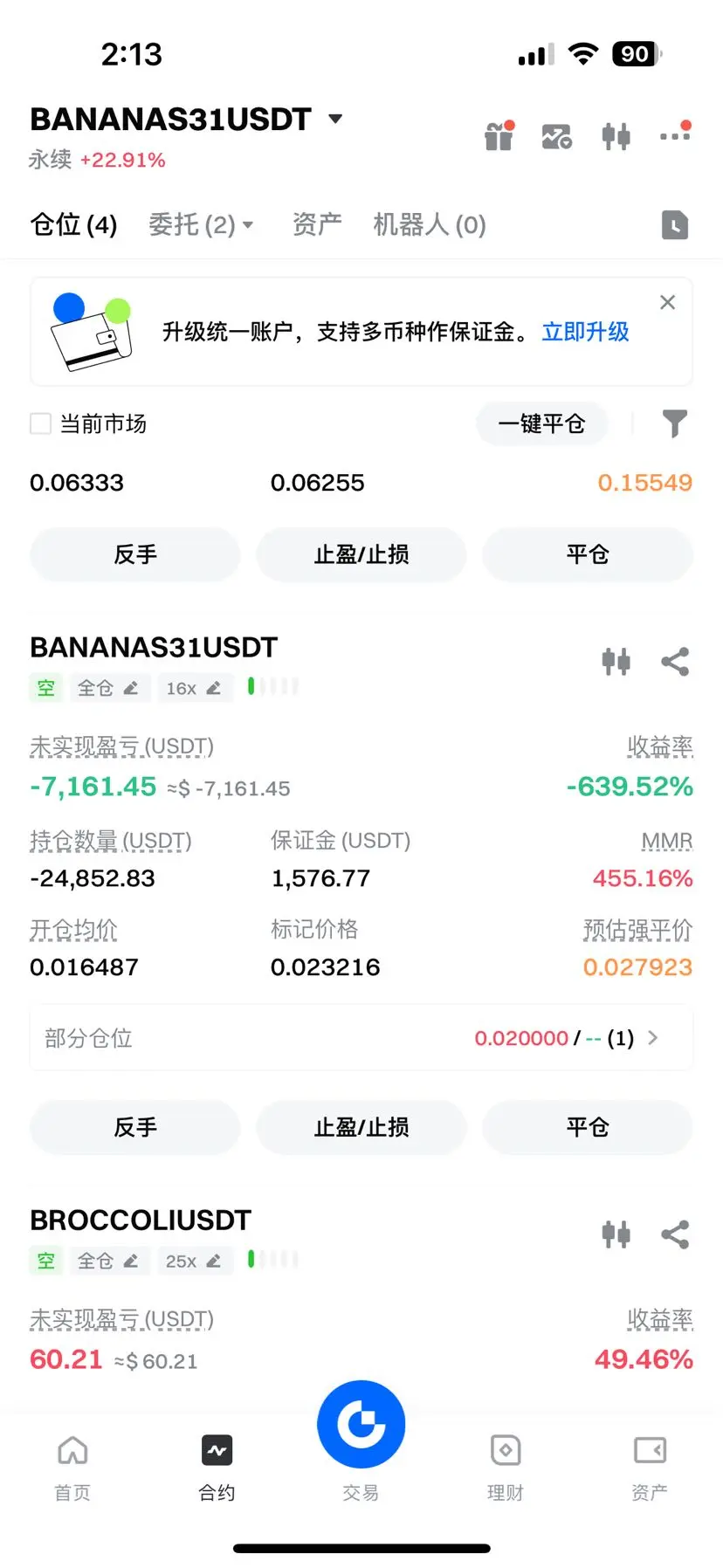The image size is (723, 1568).
Task: Dismiss the unified account upgrade banner
Action: click(668, 302)
